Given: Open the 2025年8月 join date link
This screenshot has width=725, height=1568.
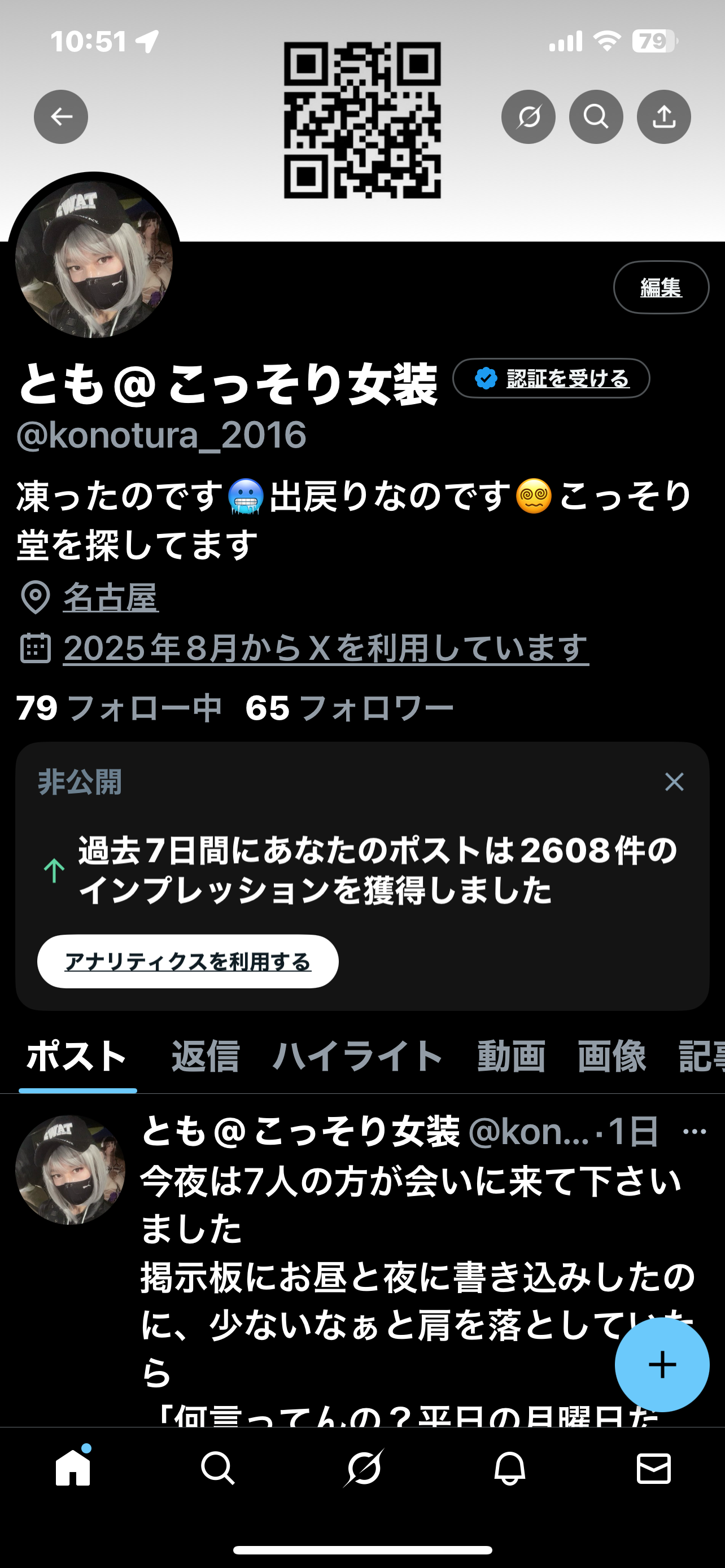Looking at the screenshot, I should (x=326, y=649).
